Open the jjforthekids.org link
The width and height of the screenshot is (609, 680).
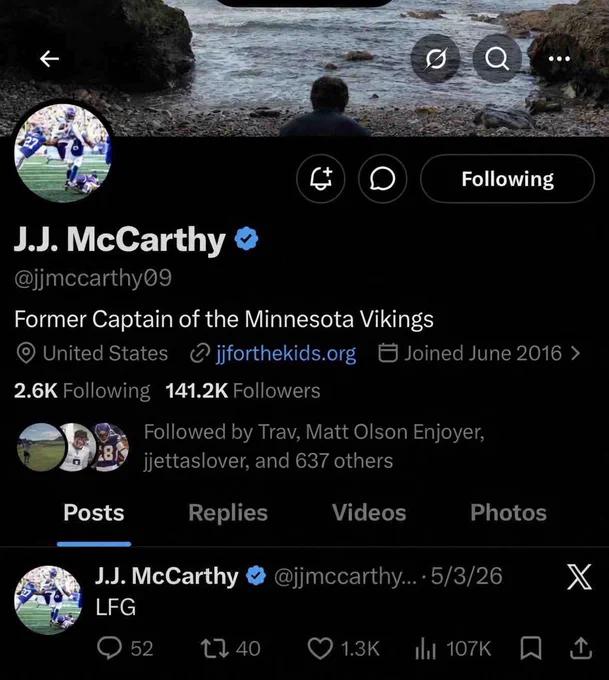[286, 353]
